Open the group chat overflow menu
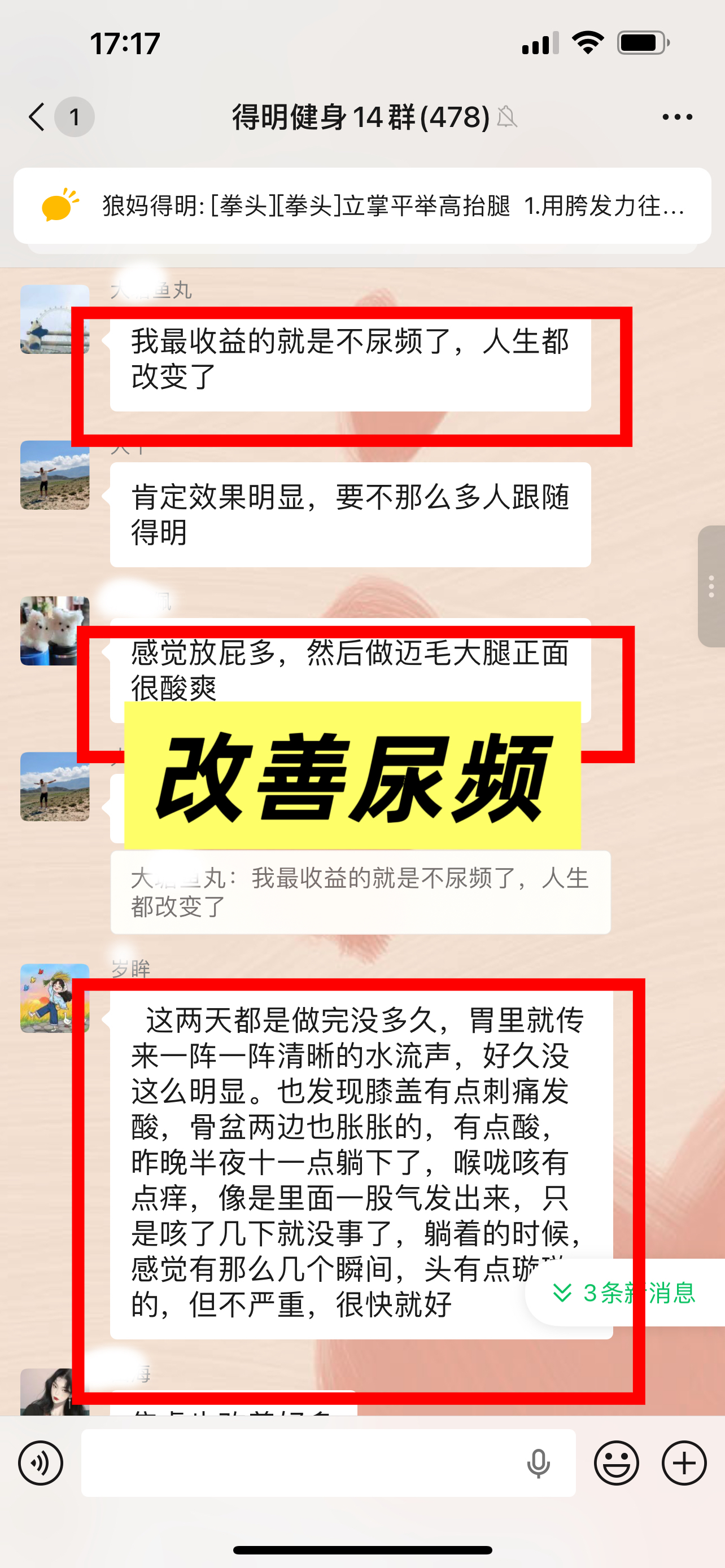The height and width of the screenshot is (1568, 725). click(x=677, y=116)
